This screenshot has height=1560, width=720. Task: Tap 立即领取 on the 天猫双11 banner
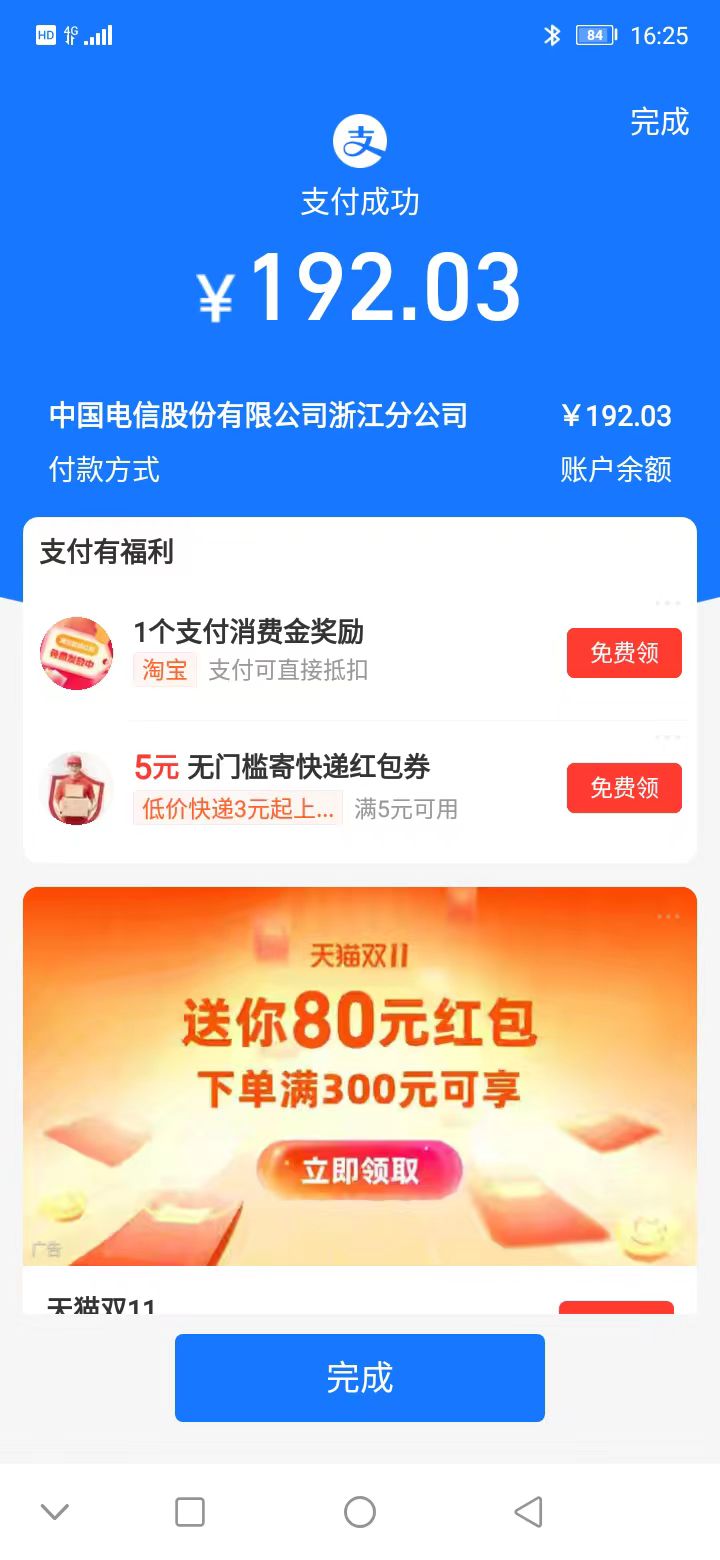click(360, 1170)
